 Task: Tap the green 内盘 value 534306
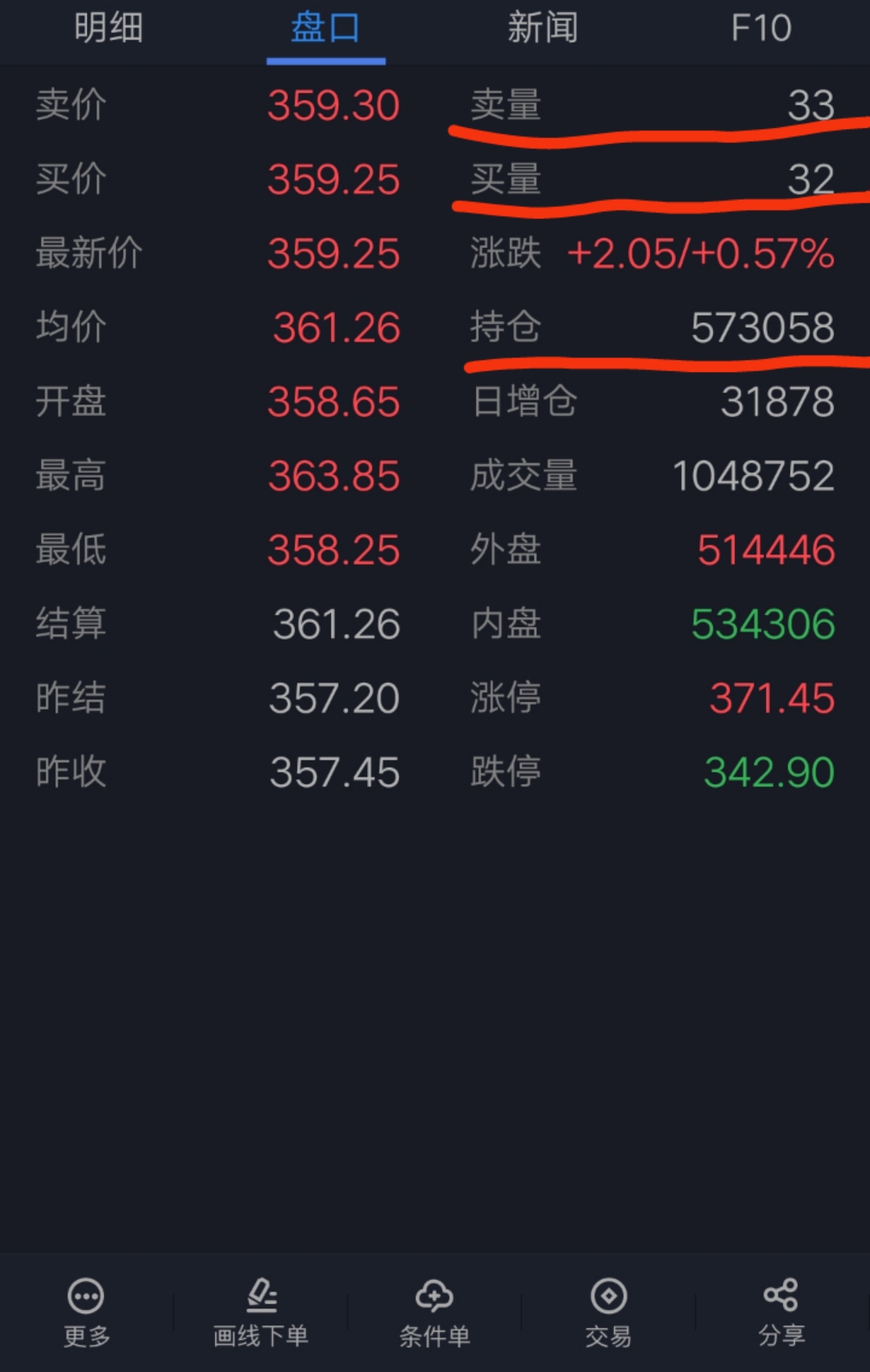(765, 624)
